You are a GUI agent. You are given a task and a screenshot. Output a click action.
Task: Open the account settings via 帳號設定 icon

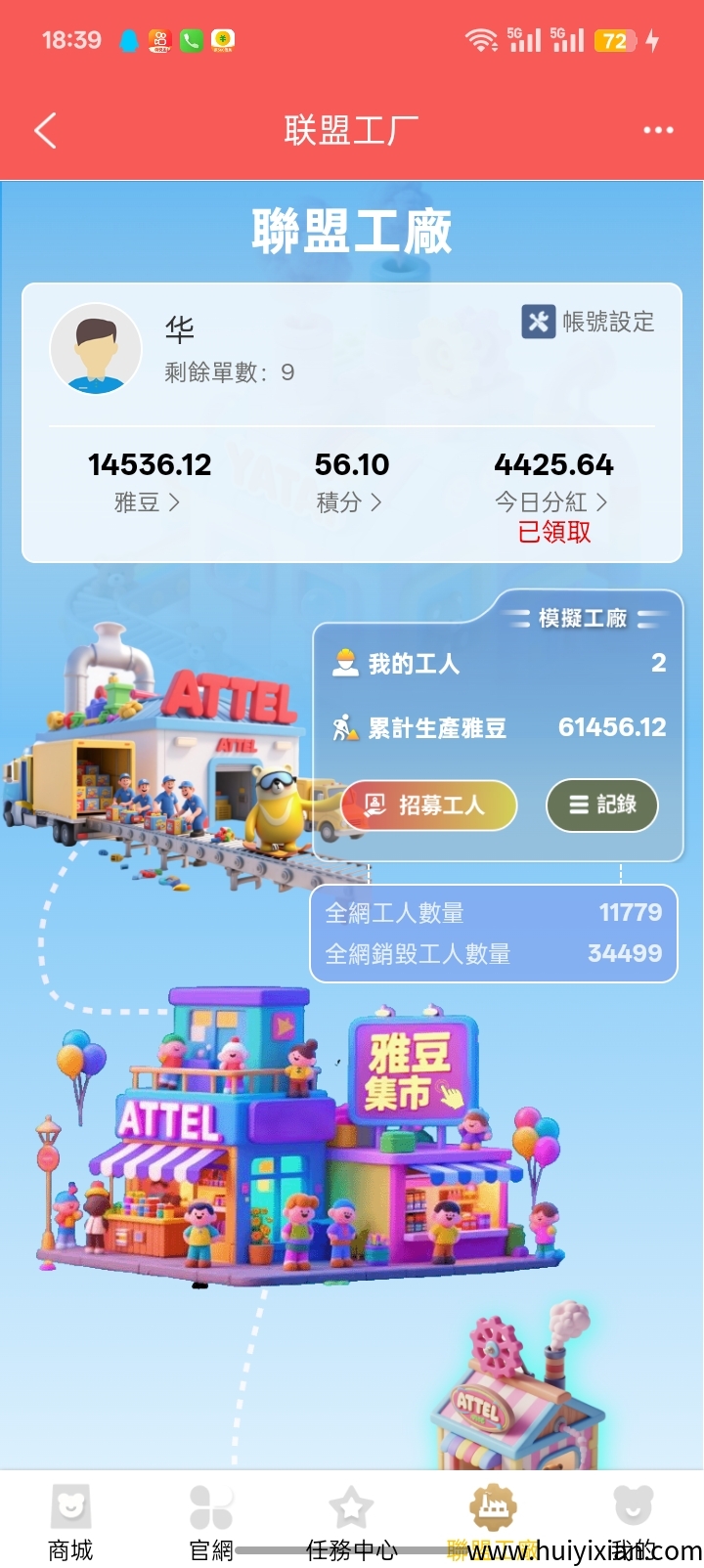coord(539,323)
